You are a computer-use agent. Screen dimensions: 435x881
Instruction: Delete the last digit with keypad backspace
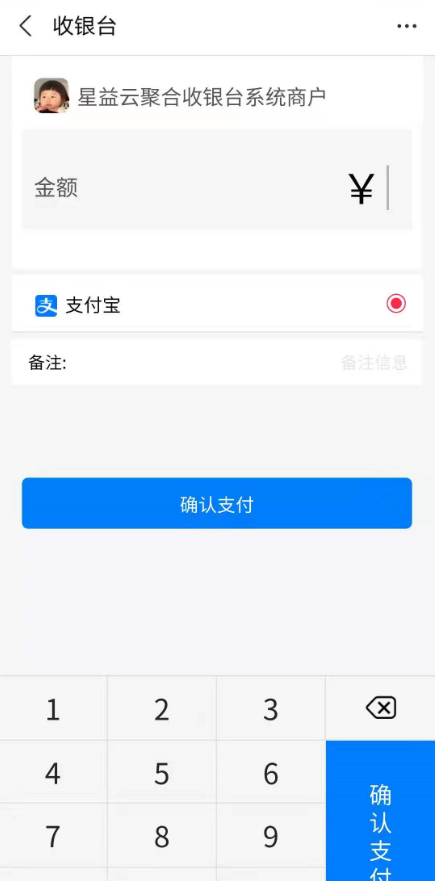click(380, 708)
